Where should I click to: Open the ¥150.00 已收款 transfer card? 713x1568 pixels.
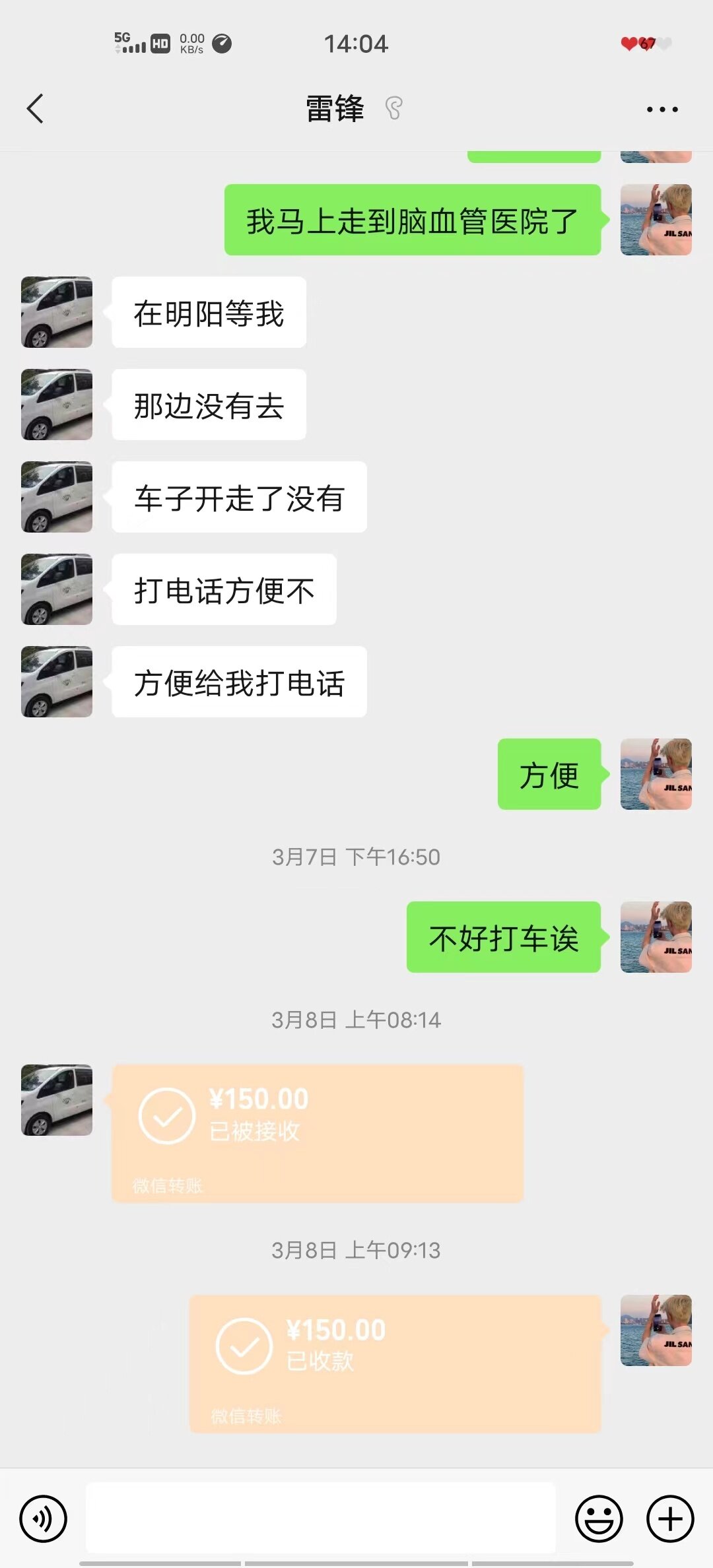[395, 1363]
